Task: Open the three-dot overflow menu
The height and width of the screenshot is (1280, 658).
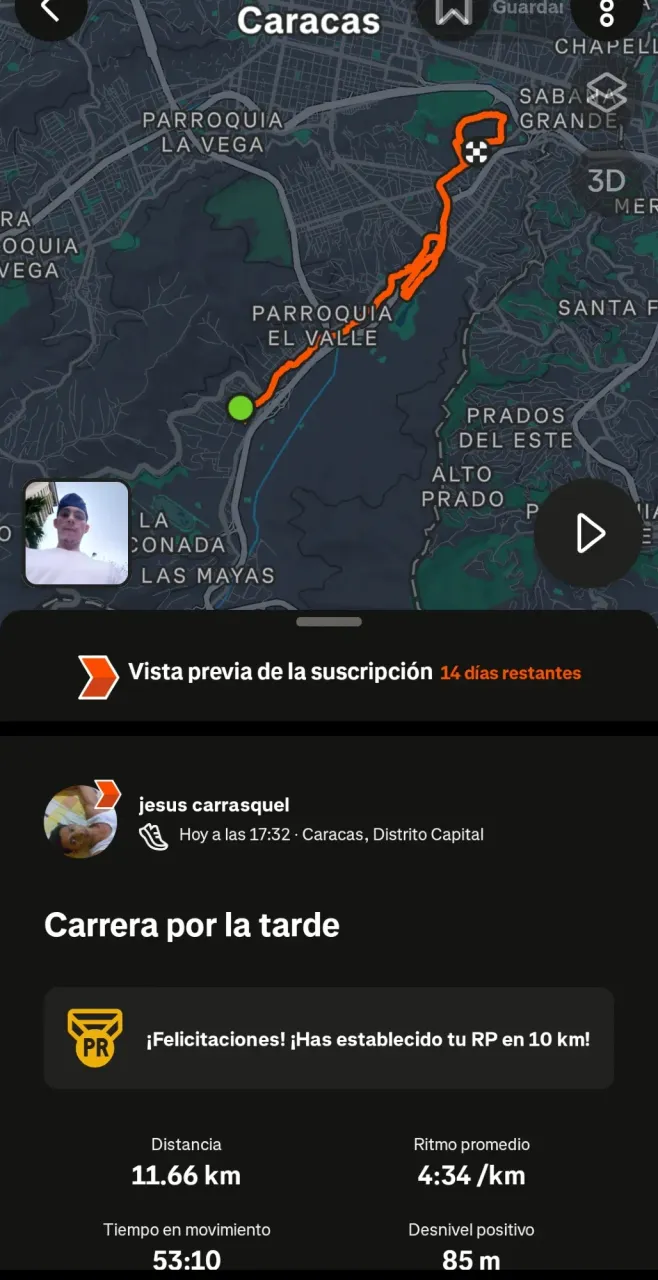Action: point(606,13)
